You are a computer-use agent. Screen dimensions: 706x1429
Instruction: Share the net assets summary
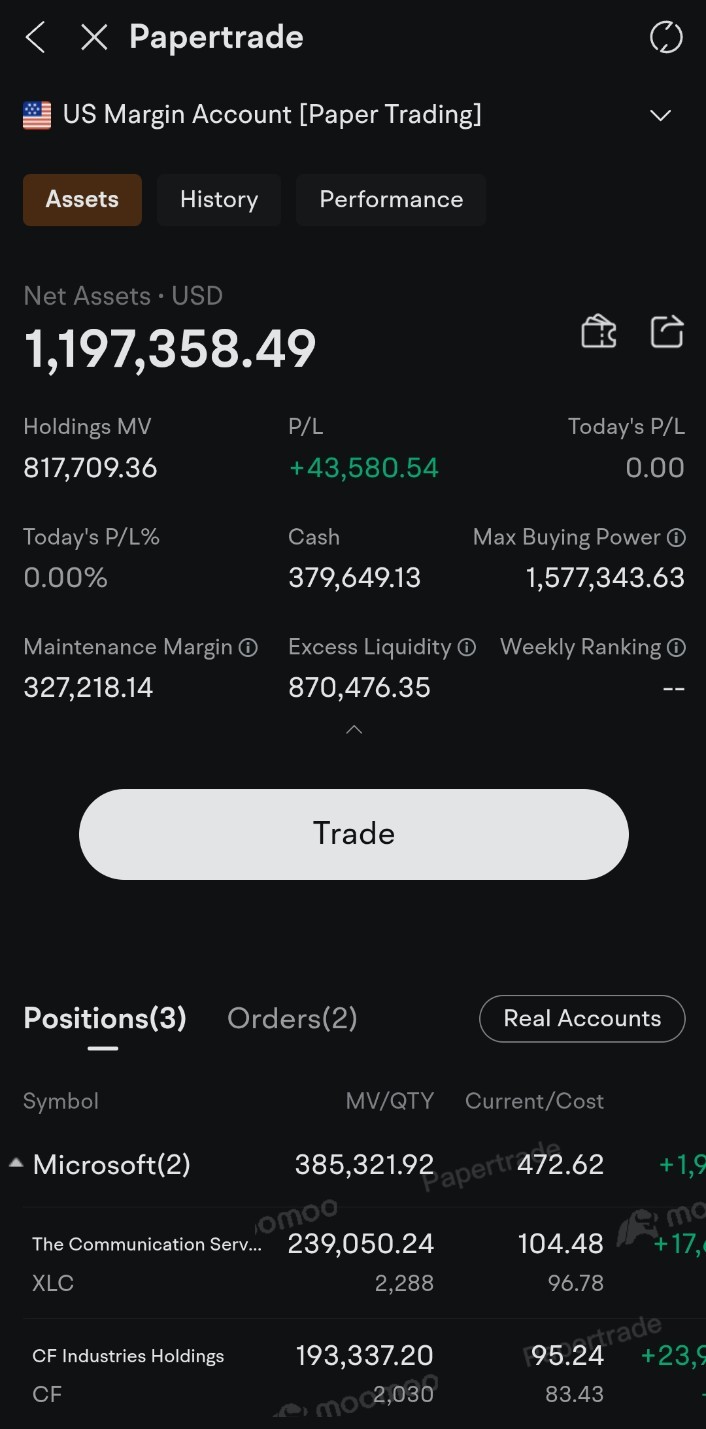point(667,331)
